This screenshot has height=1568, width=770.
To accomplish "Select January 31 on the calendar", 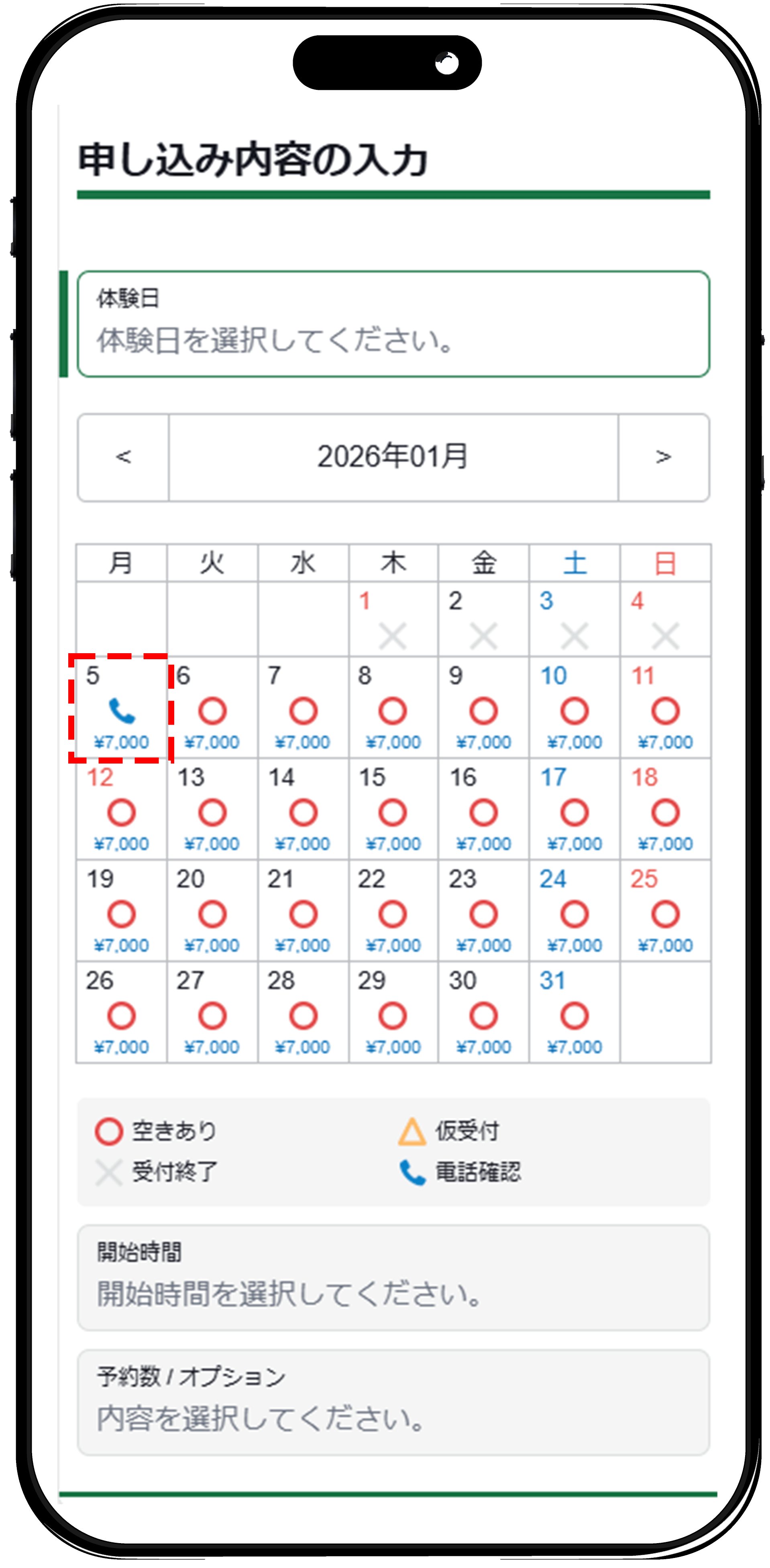I will 574,1014.
